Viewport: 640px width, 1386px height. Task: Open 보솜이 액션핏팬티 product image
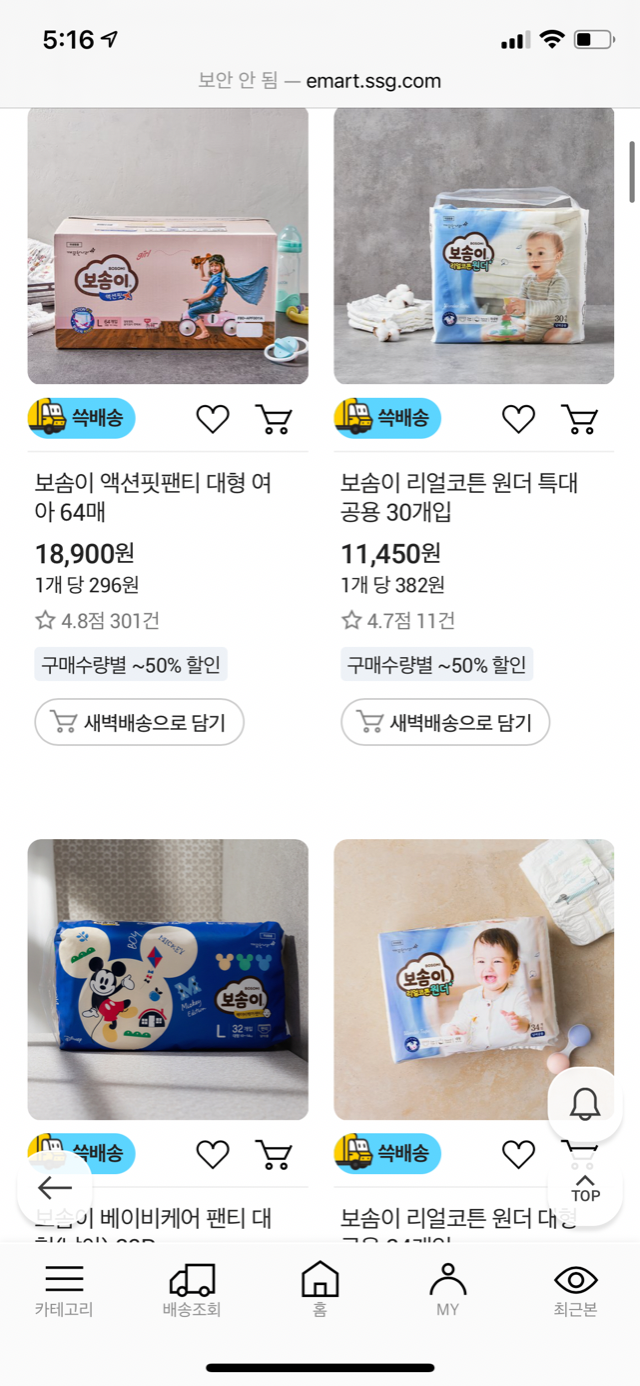pos(168,245)
